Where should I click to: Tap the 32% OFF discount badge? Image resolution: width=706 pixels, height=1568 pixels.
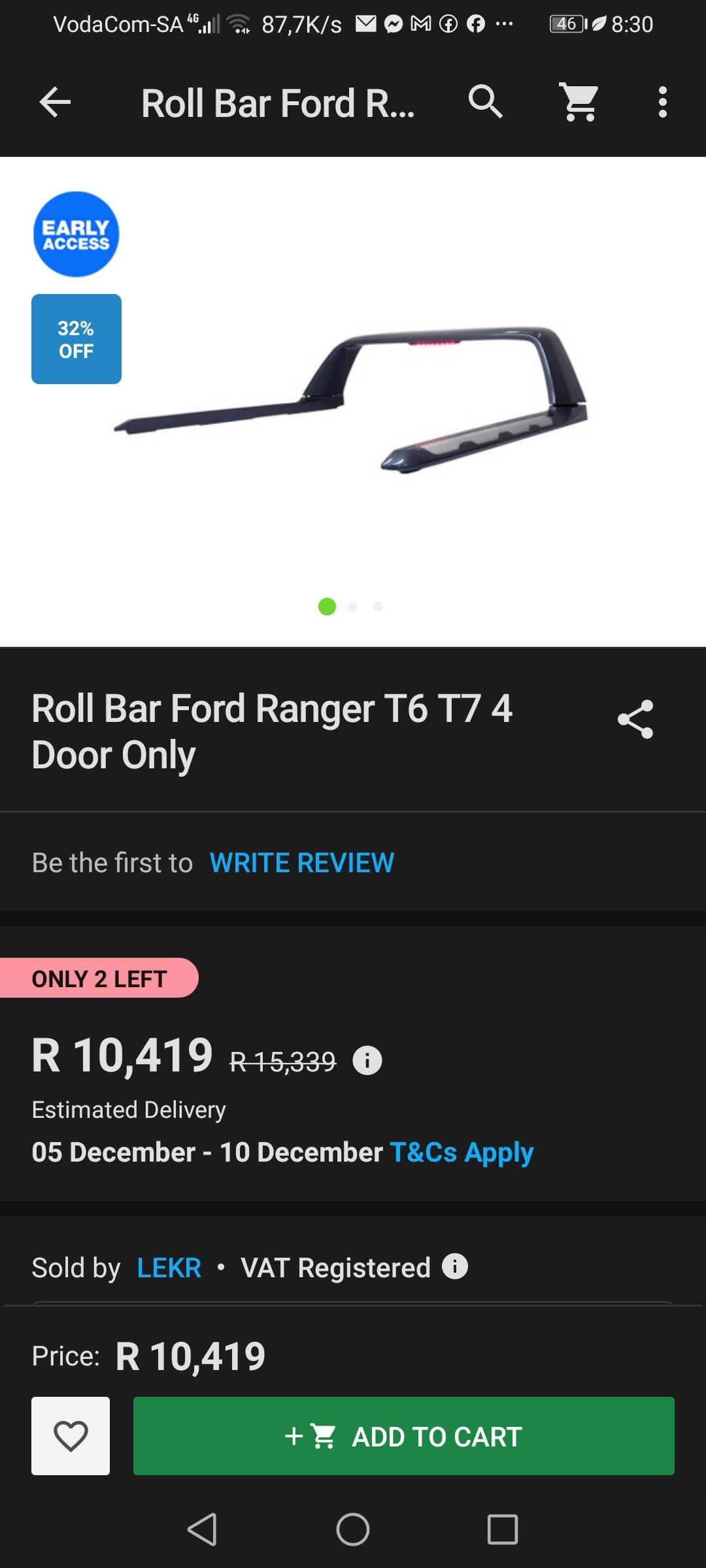point(76,339)
